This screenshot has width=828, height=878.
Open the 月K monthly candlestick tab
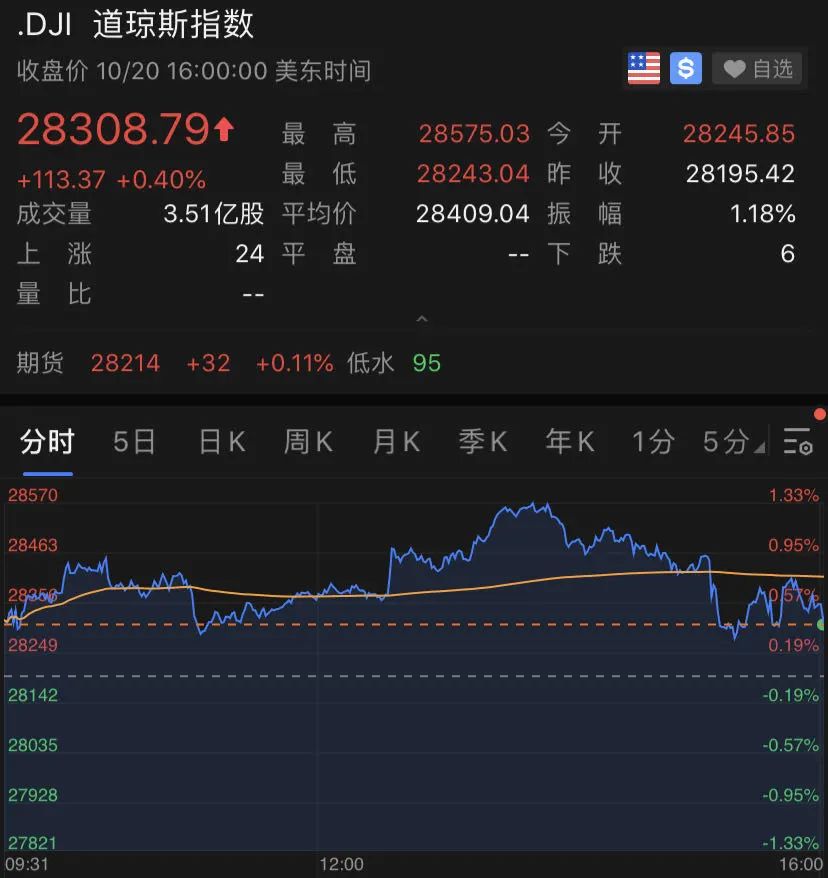coord(396,442)
